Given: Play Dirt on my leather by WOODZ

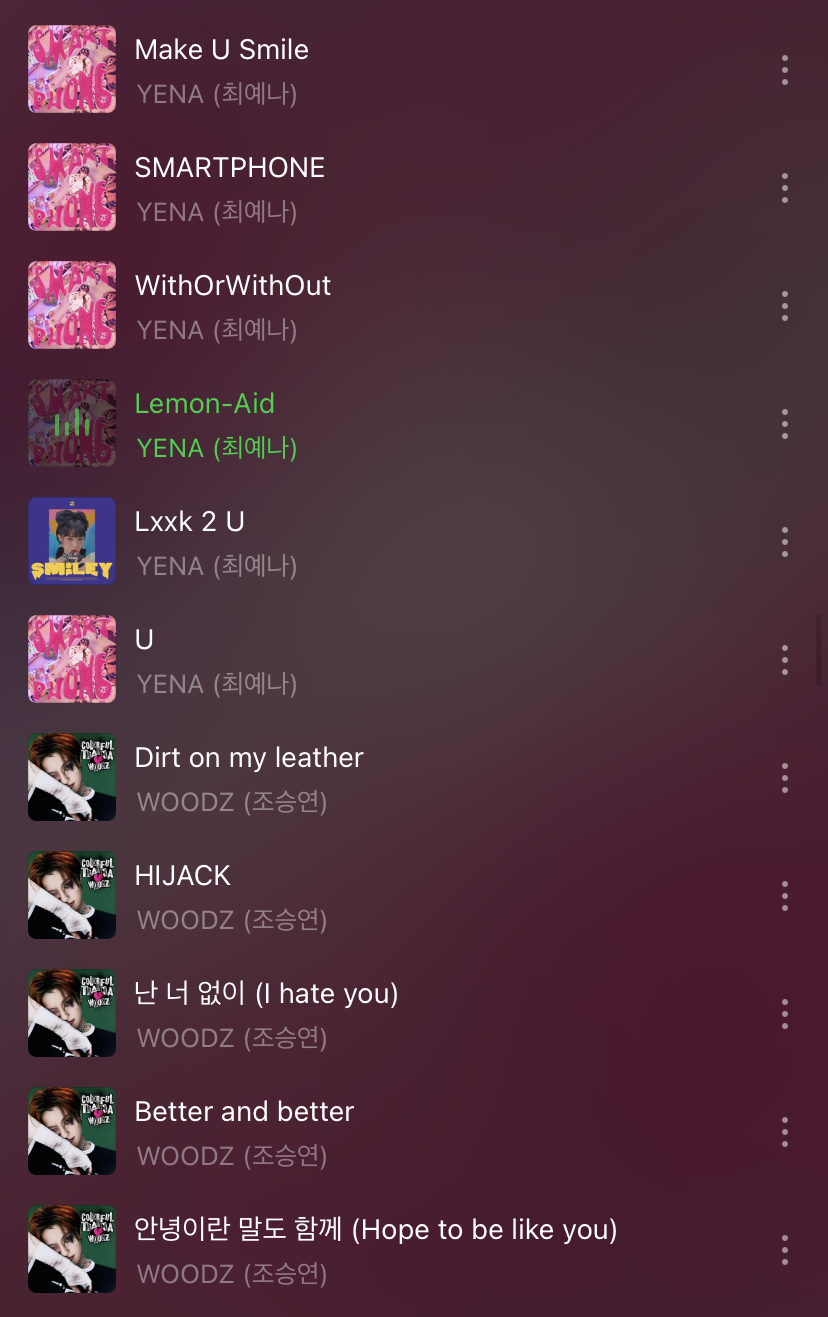Looking at the screenshot, I should 249,758.
